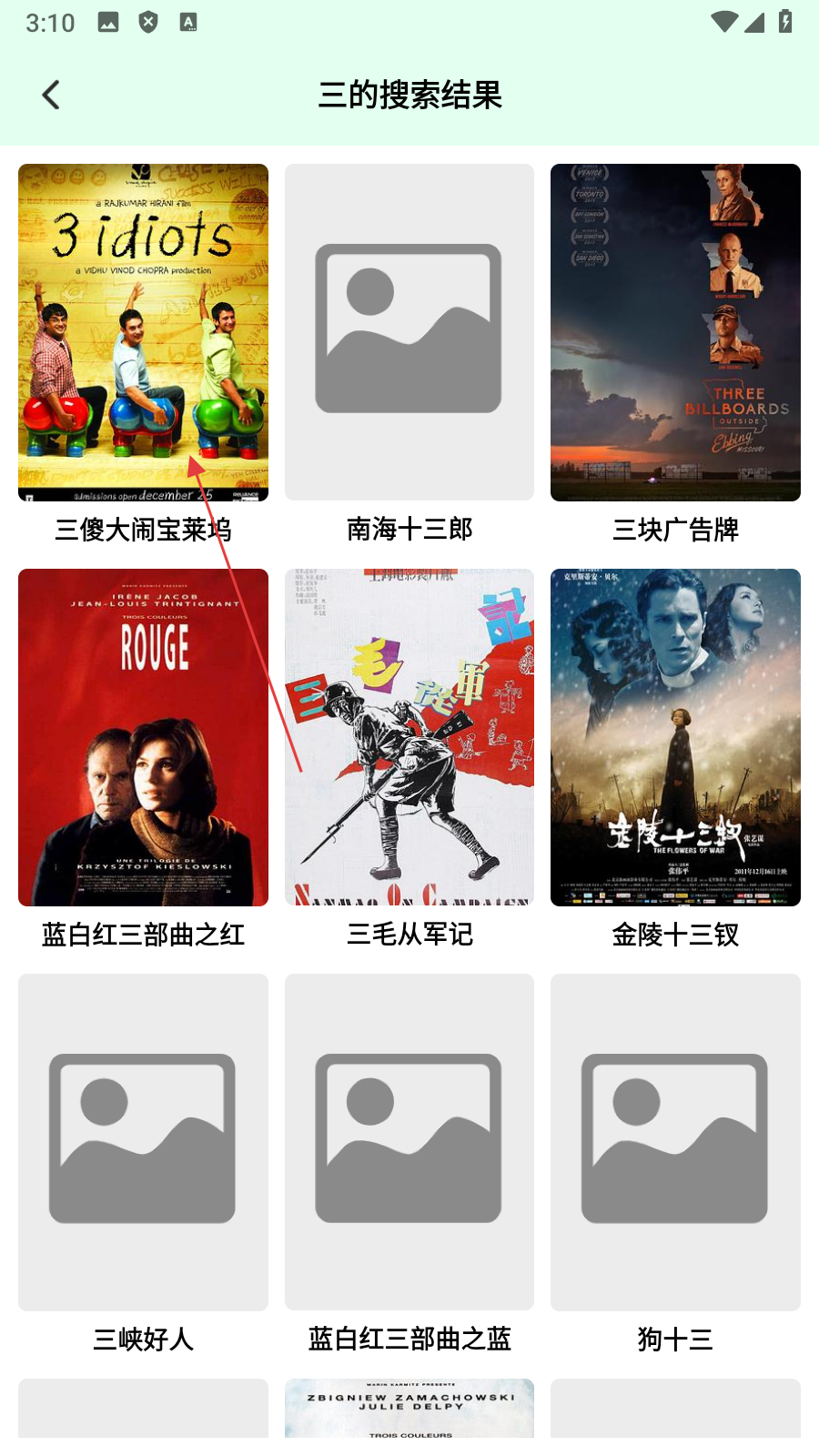Image resolution: width=819 pixels, height=1456 pixels.
Task: Select the 南海十三郎 movie result
Action: (x=409, y=332)
